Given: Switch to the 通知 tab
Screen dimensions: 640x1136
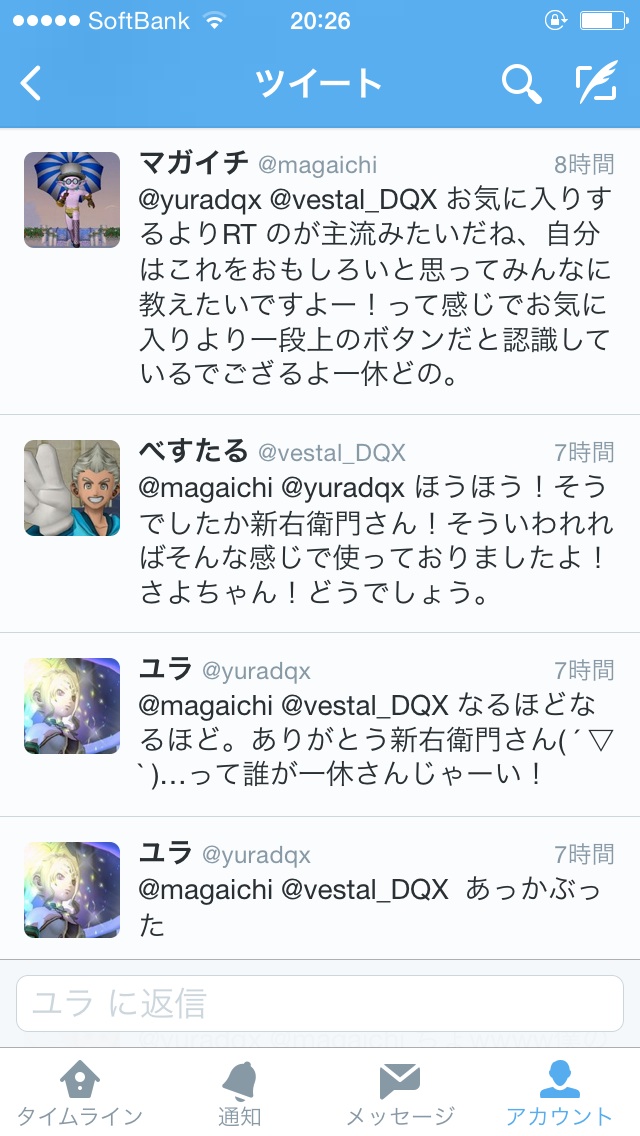Looking at the screenshot, I should [240, 1094].
